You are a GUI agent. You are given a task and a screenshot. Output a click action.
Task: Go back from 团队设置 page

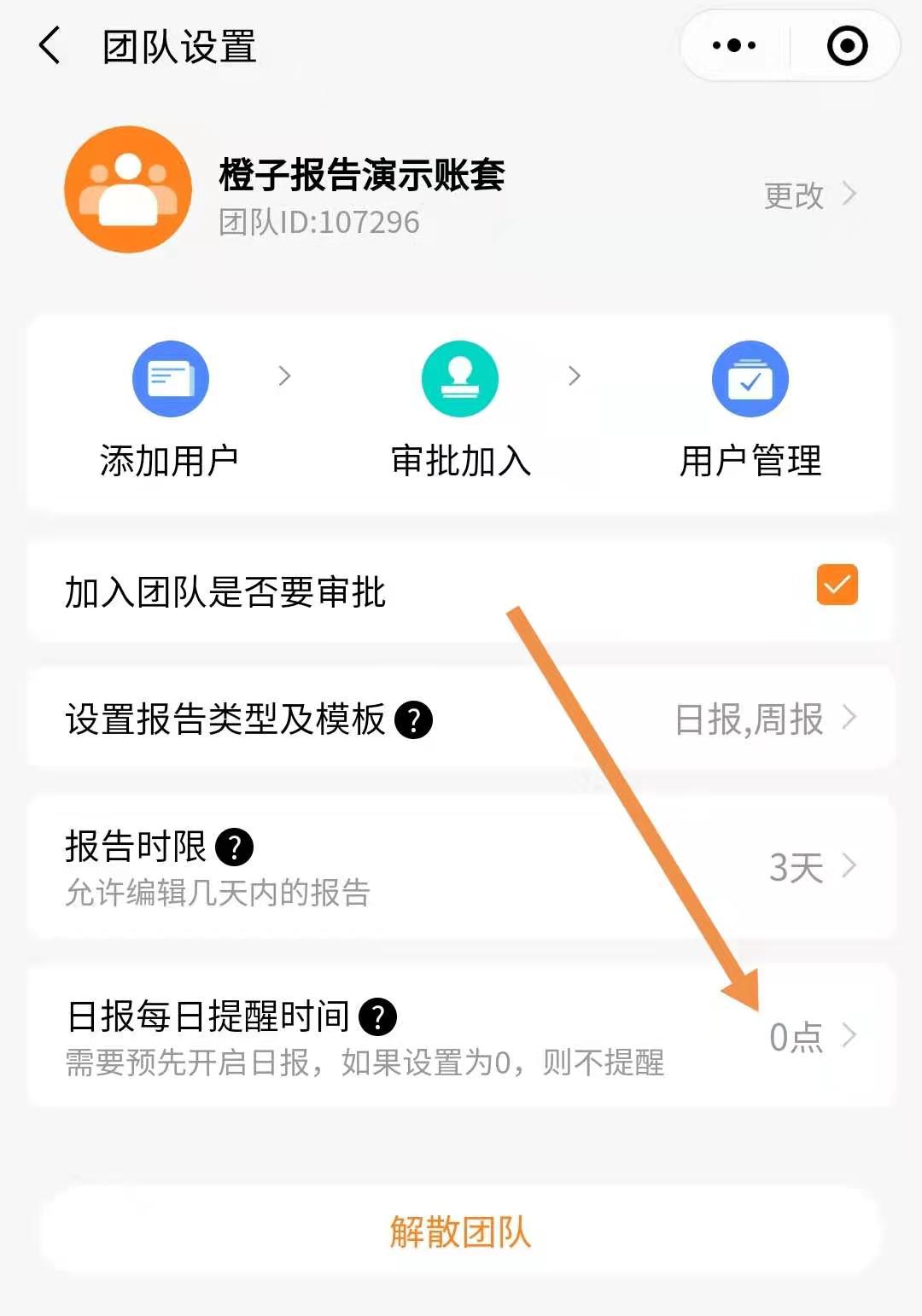click(x=50, y=45)
